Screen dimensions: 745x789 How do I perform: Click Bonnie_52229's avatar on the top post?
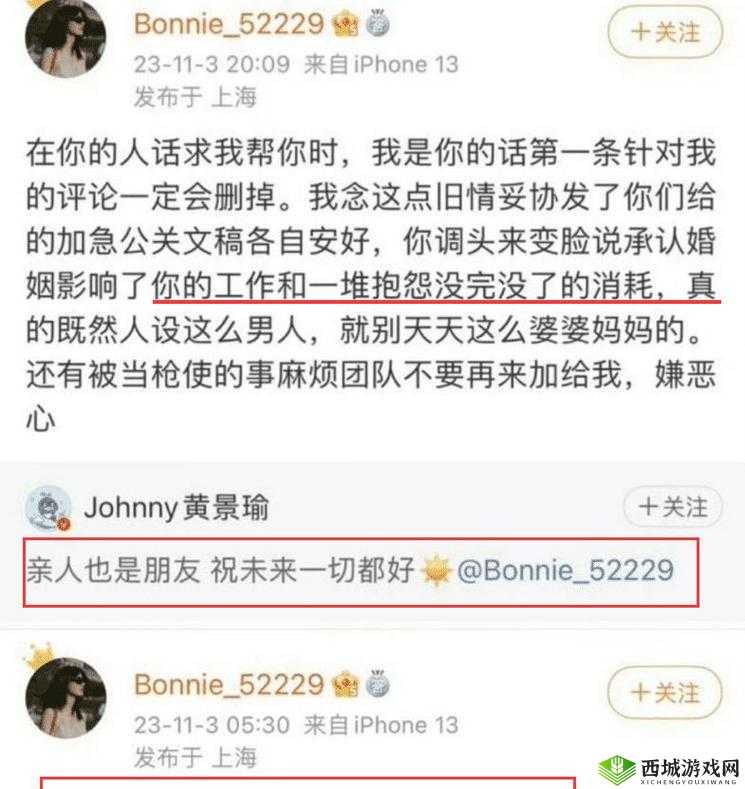pyautogui.click(x=64, y=45)
